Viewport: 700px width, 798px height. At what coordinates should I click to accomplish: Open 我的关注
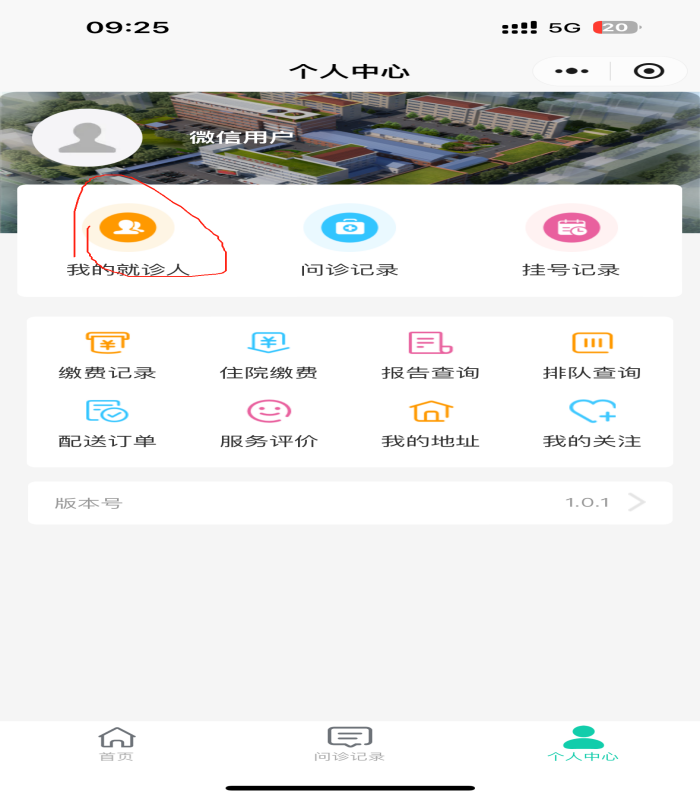592,423
